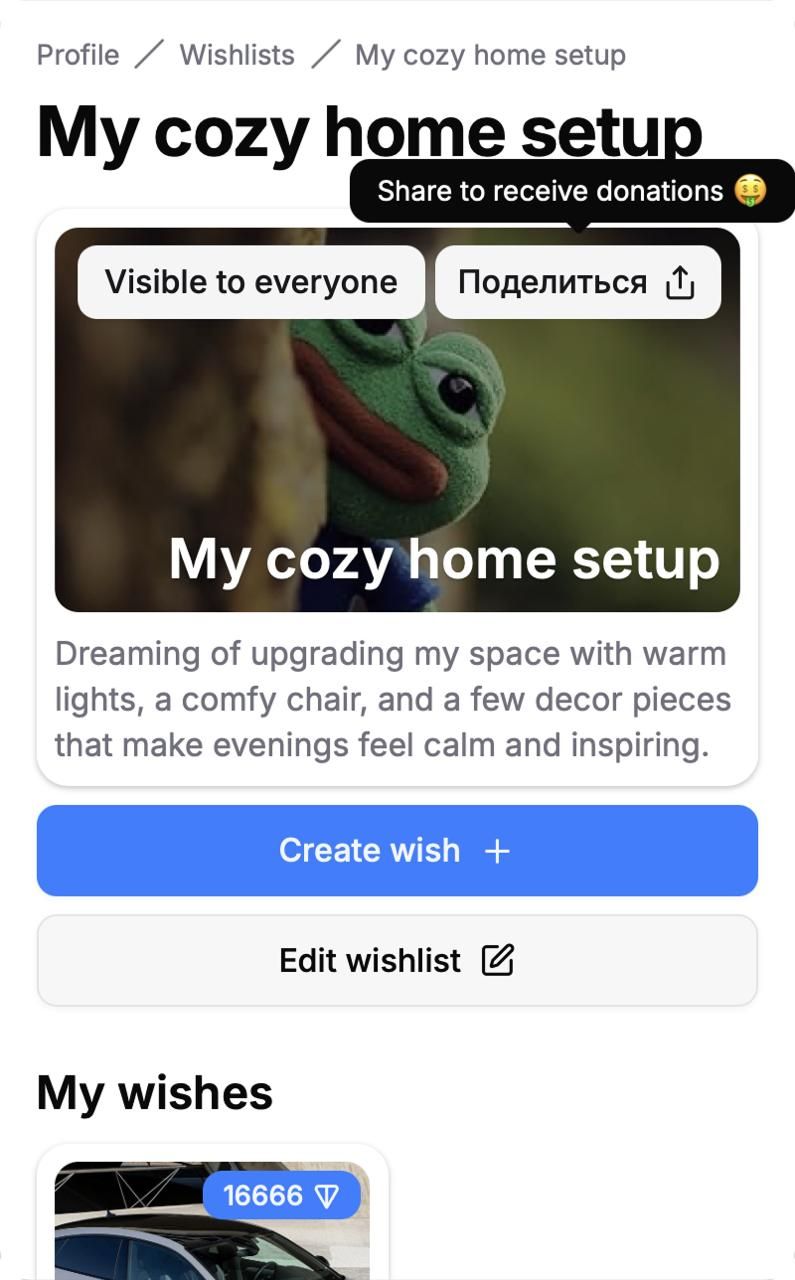Open Edit wishlist
The height and width of the screenshot is (1280, 795).
(397, 960)
